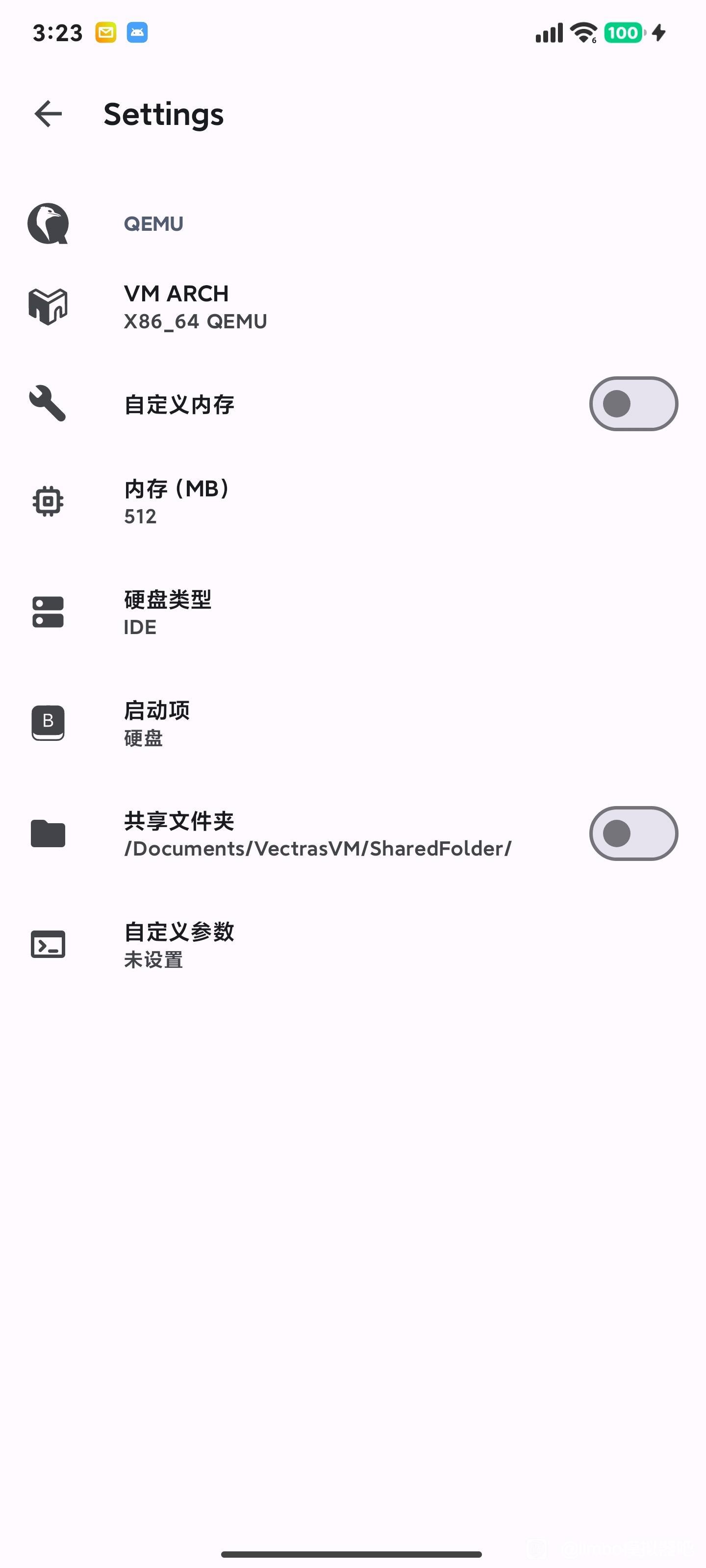The width and height of the screenshot is (706, 1568).
Task: Click the CPU chip icon for 内存 (MB)
Action: point(48,501)
